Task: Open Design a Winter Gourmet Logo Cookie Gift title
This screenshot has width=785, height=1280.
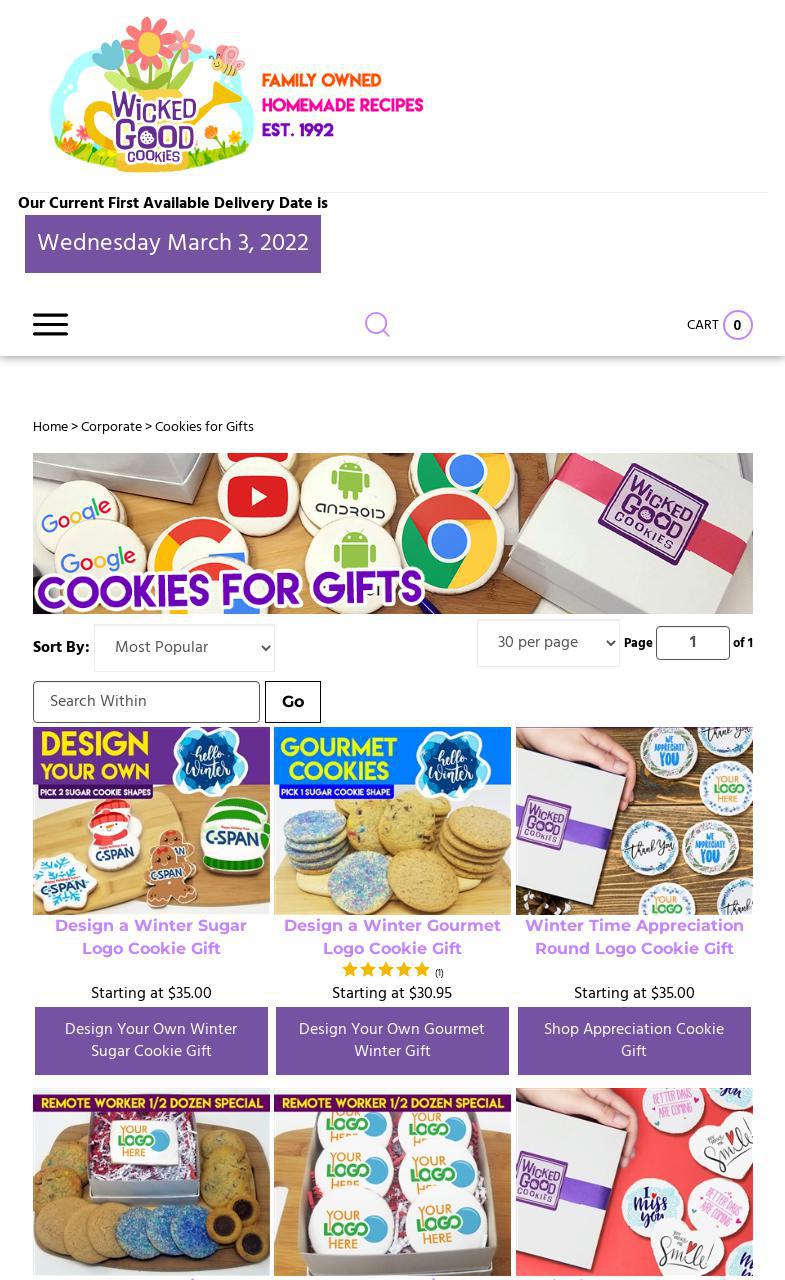Action: (x=392, y=937)
